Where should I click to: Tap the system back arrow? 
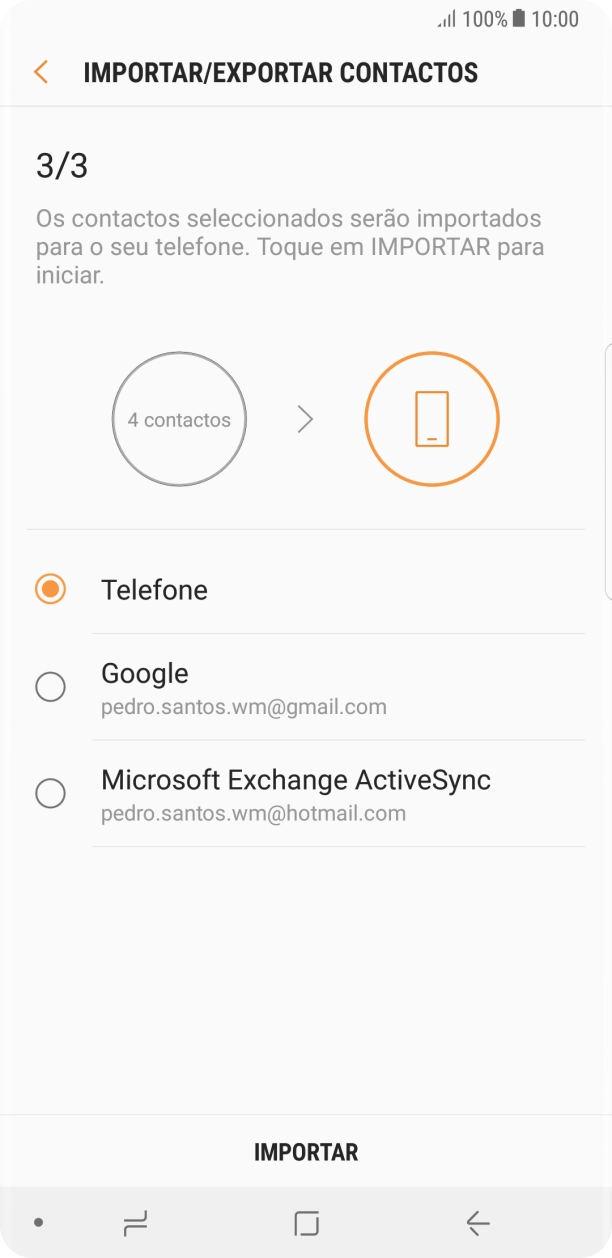click(477, 1222)
